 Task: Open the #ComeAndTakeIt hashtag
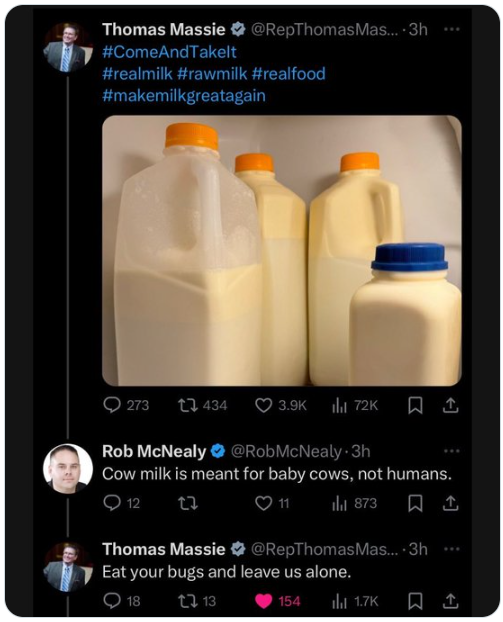pyautogui.click(x=169, y=52)
